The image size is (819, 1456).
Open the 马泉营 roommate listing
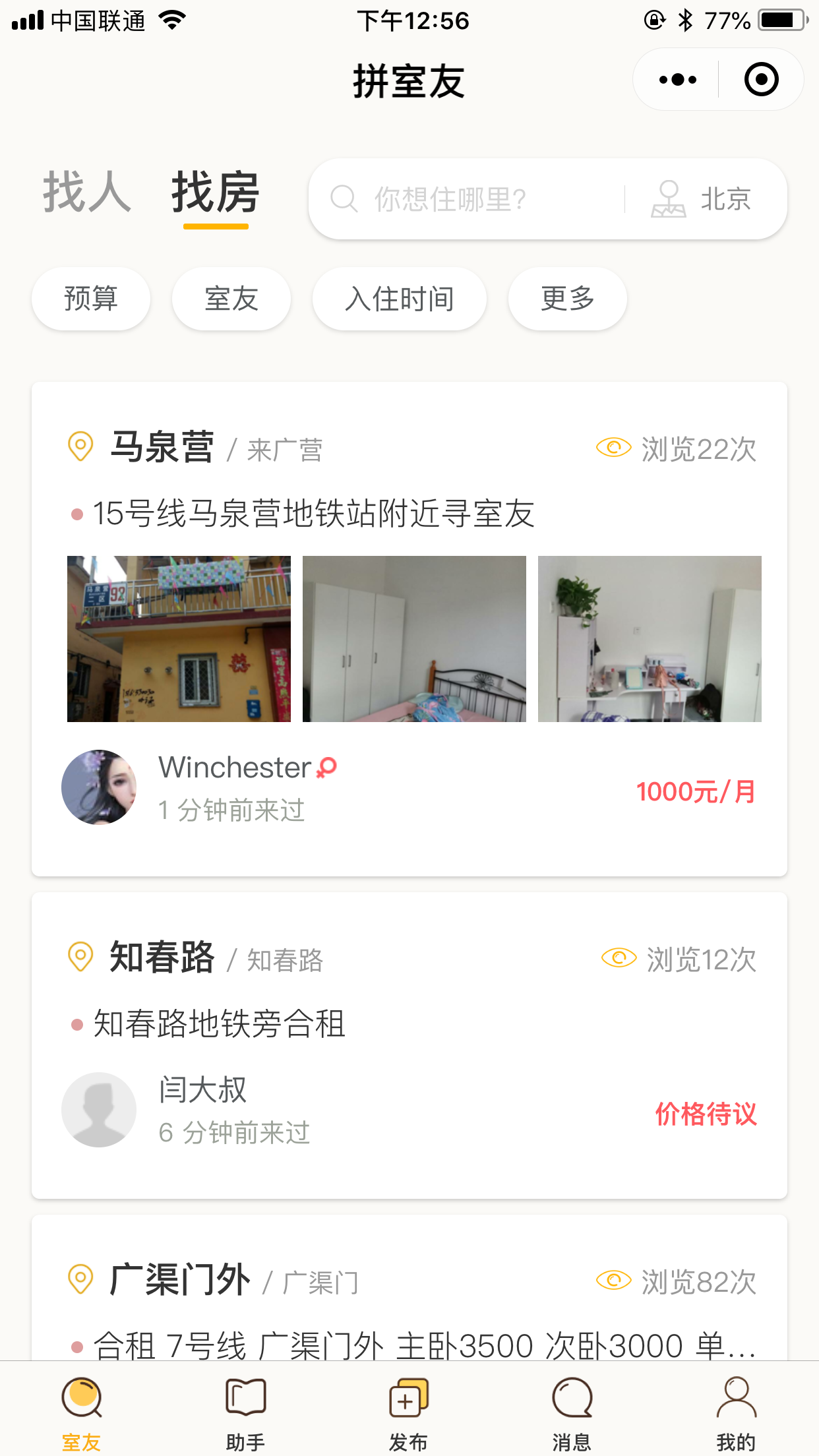409,629
